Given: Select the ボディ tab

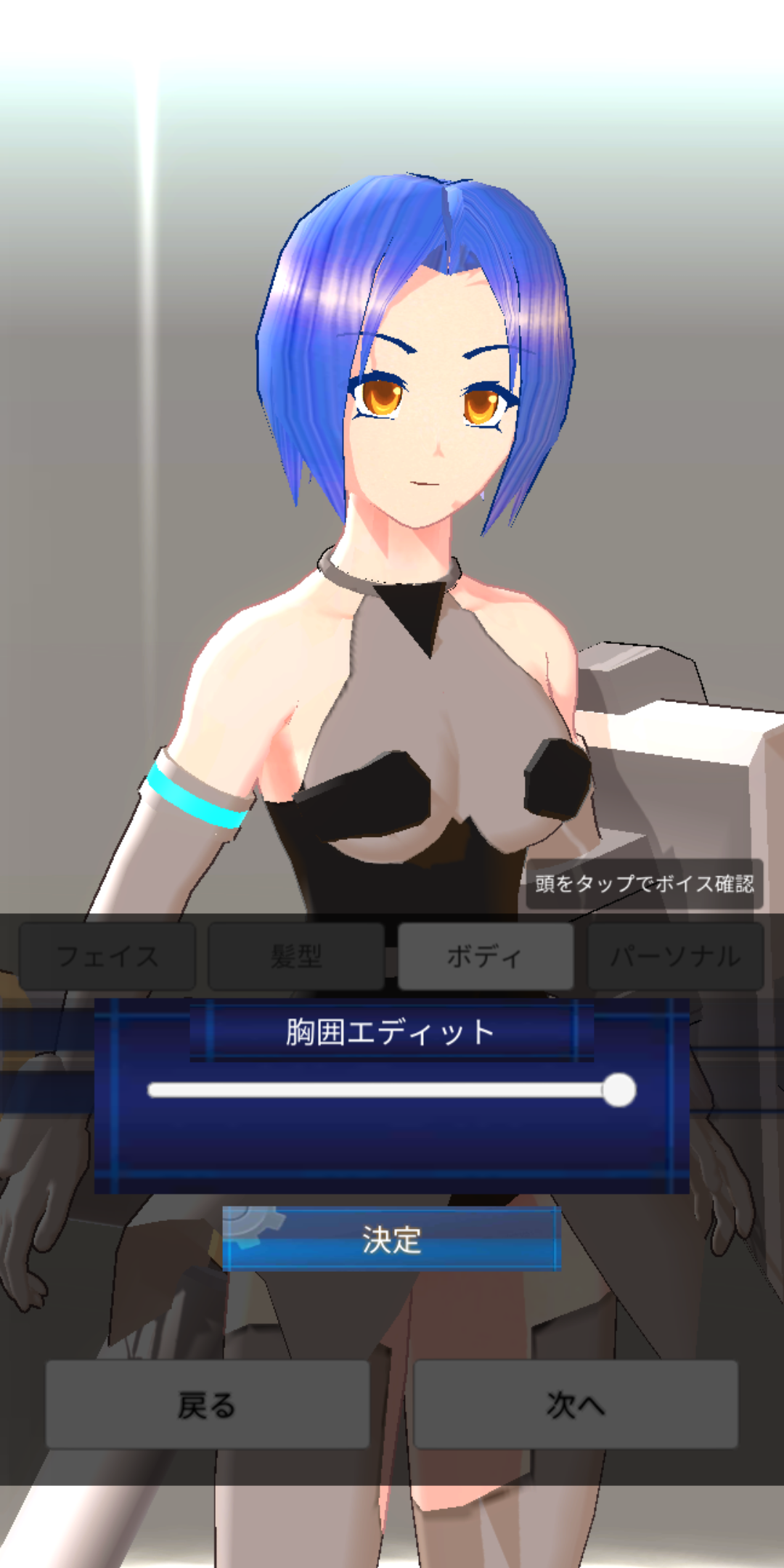Looking at the screenshot, I should click(x=486, y=956).
